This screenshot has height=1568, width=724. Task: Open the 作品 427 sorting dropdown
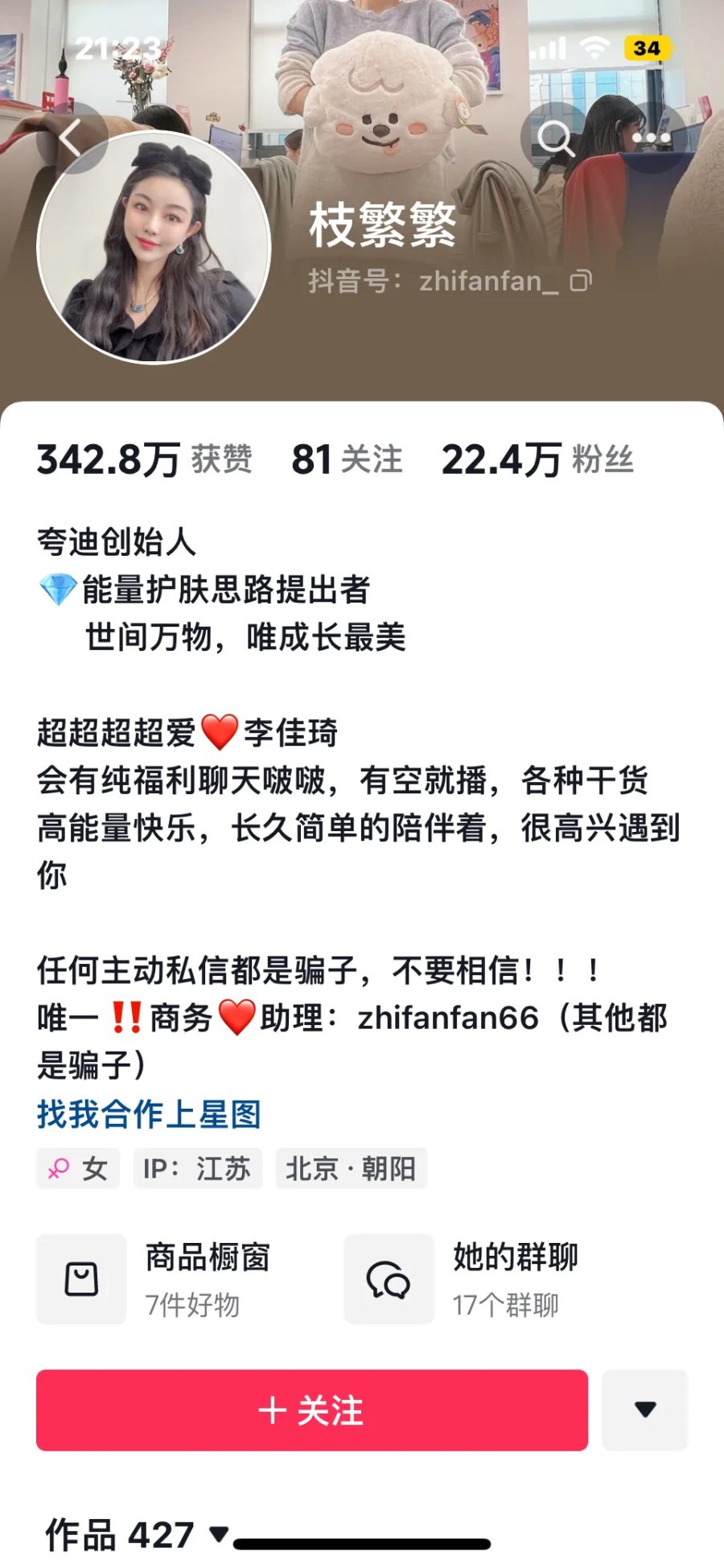point(218,1533)
